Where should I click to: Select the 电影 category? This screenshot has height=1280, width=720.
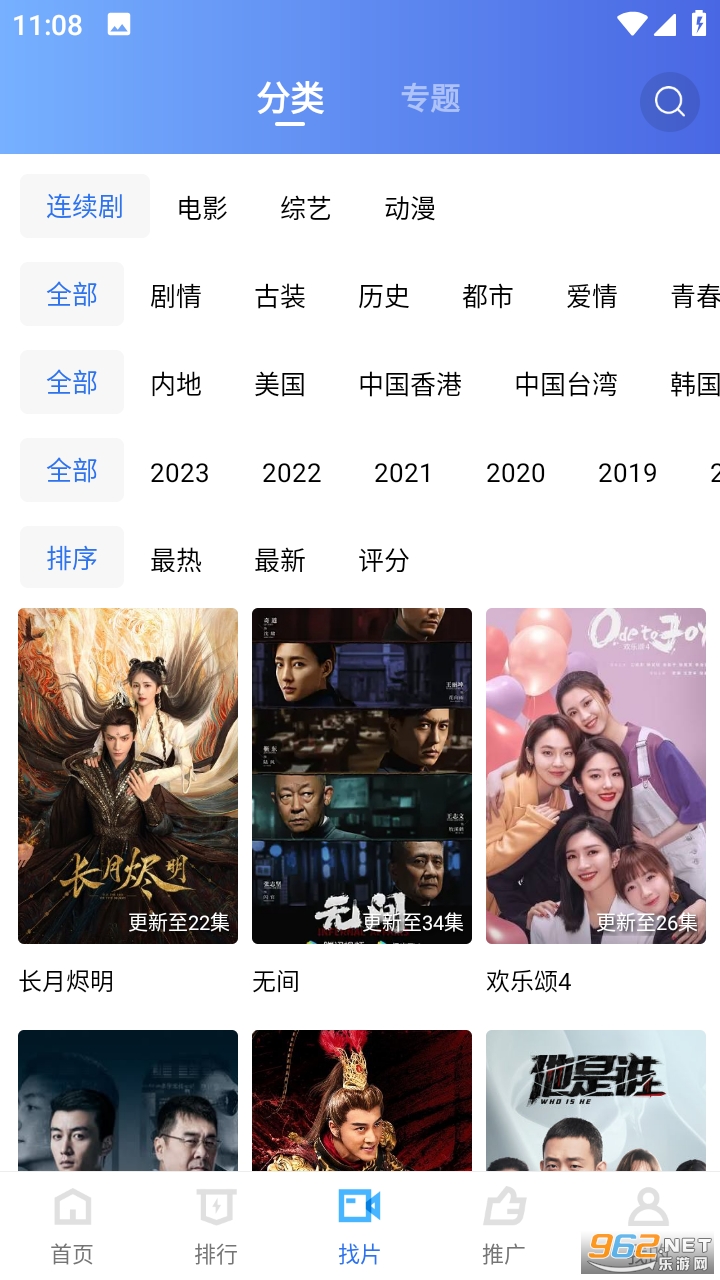(x=202, y=208)
